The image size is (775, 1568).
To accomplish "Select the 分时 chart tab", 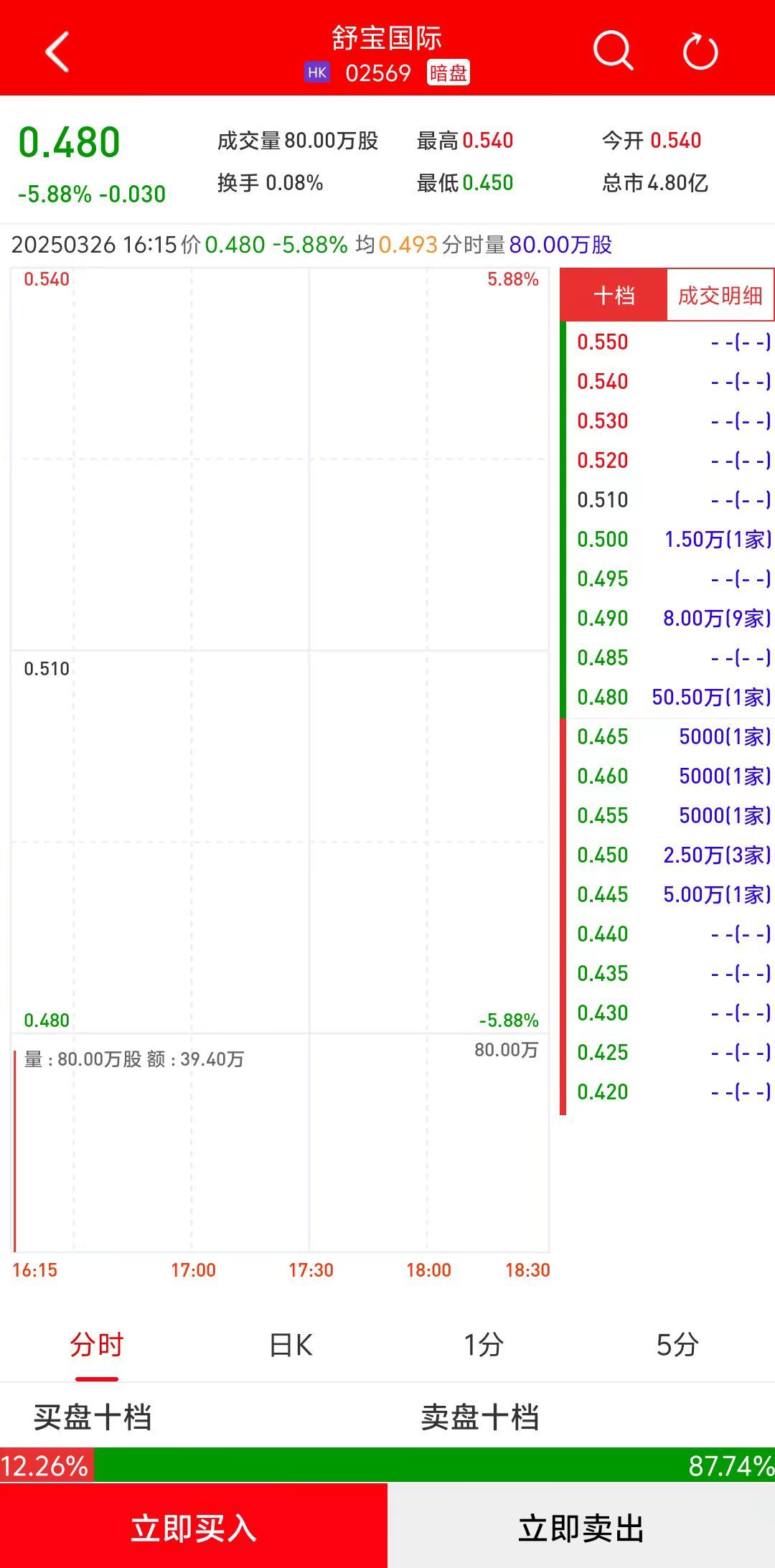I will tap(97, 1345).
